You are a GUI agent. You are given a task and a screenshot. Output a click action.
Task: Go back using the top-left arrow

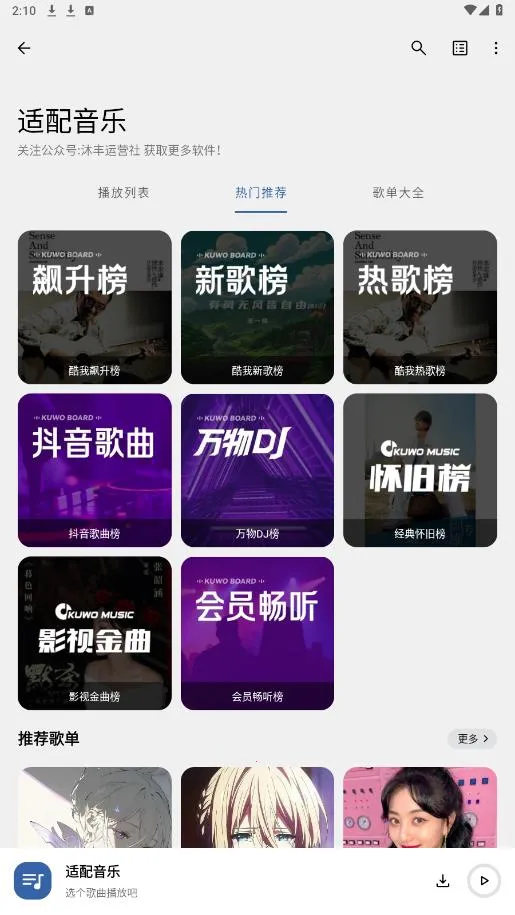point(24,48)
